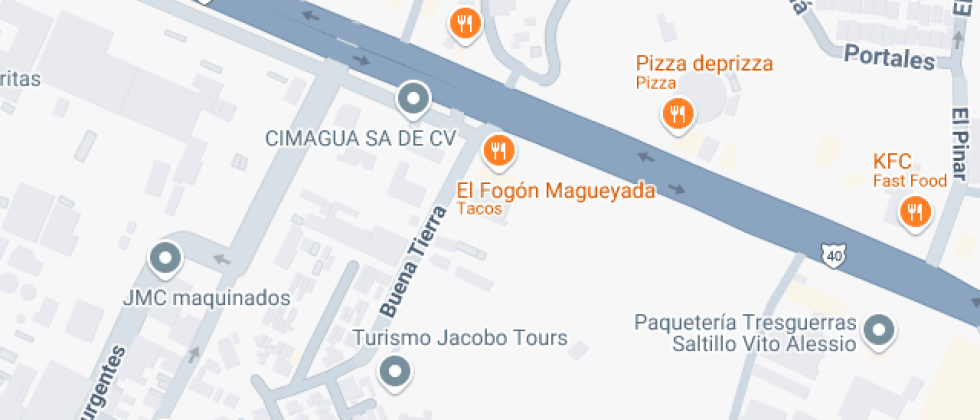This screenshot has height=420, width=980.
Task: Open the Pizza deprizza restaurant marker
Action: pyautogui.click(x=678, y=113)
